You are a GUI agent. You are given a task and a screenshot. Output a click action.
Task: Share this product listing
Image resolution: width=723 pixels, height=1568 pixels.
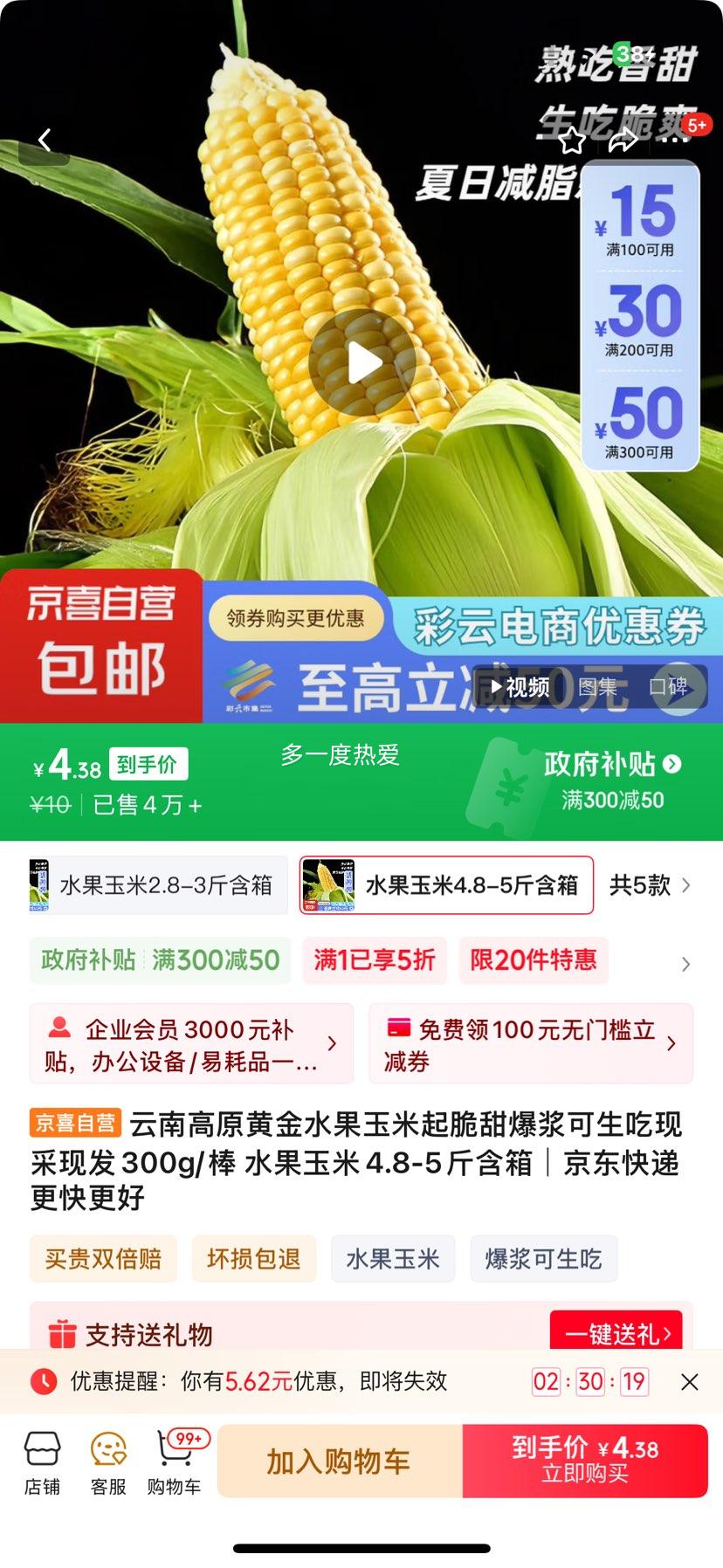pyautogui.click(x=623, y=140)
